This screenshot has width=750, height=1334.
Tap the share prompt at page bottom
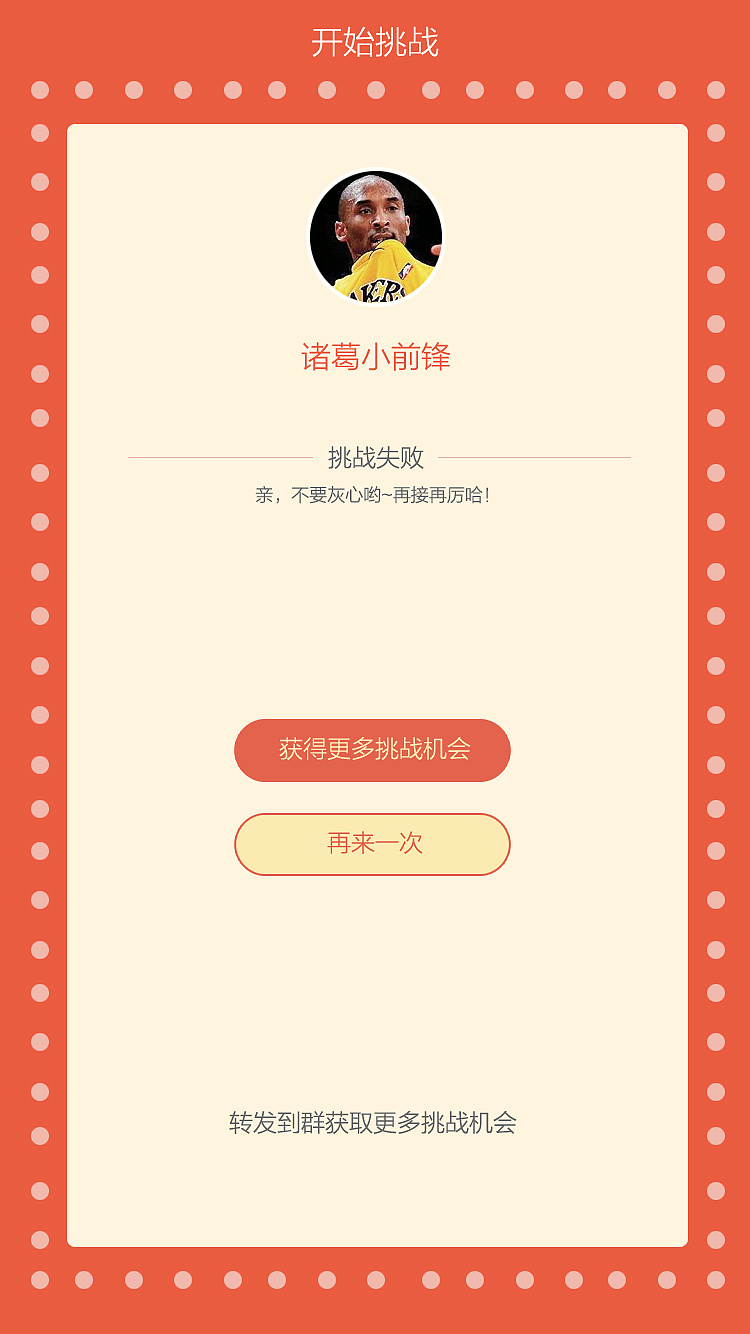(x=373, y=1123)
